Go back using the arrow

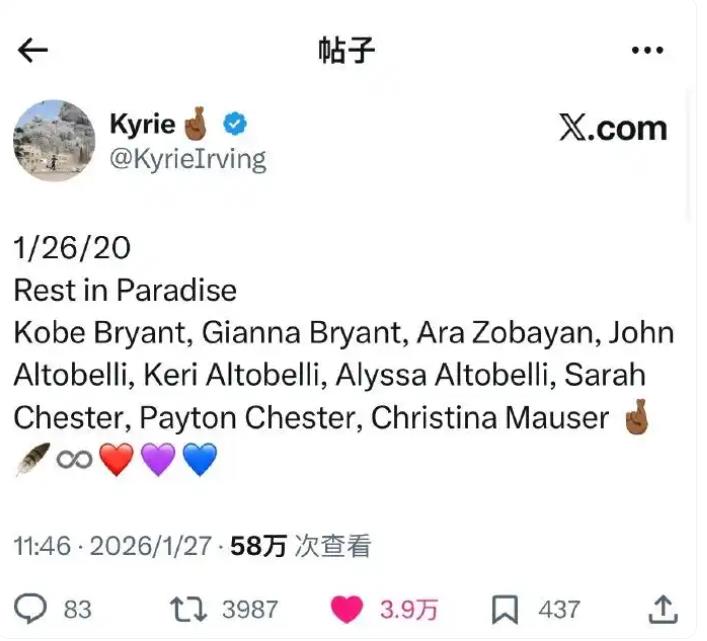pos(33,51)
